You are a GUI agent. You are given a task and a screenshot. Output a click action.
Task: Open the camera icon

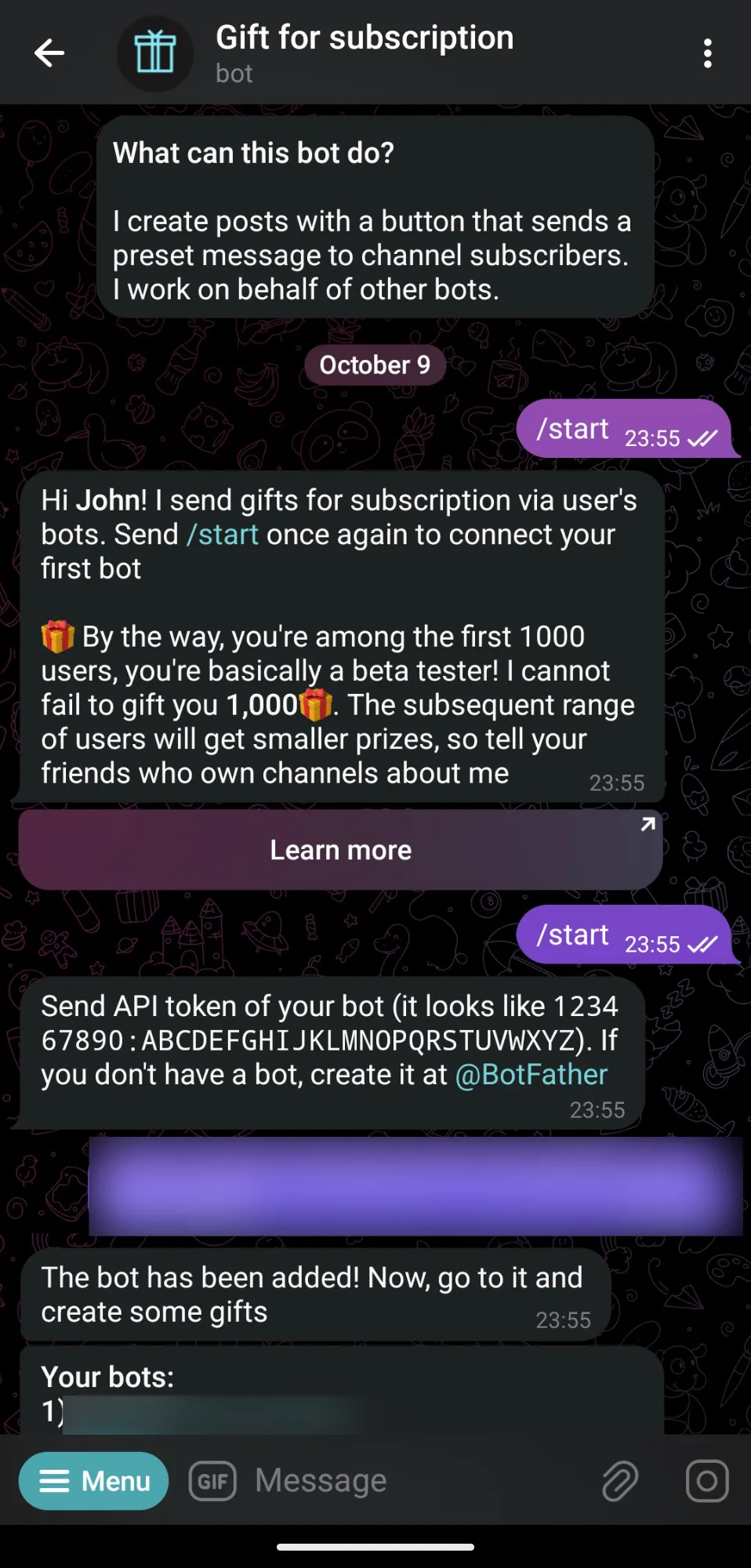click(706, 1481)
